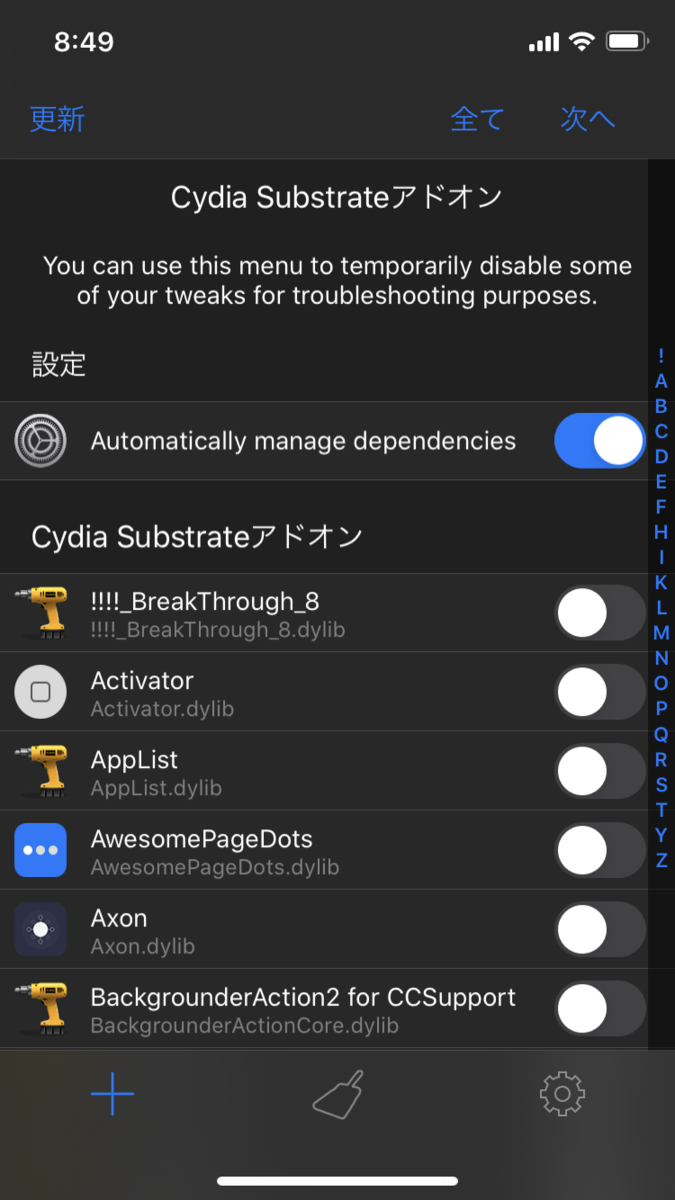The width and height of the screenshot is (675, 1200).
Task: Tap 次へ to proceed
Action: click(x=587, y=119)
